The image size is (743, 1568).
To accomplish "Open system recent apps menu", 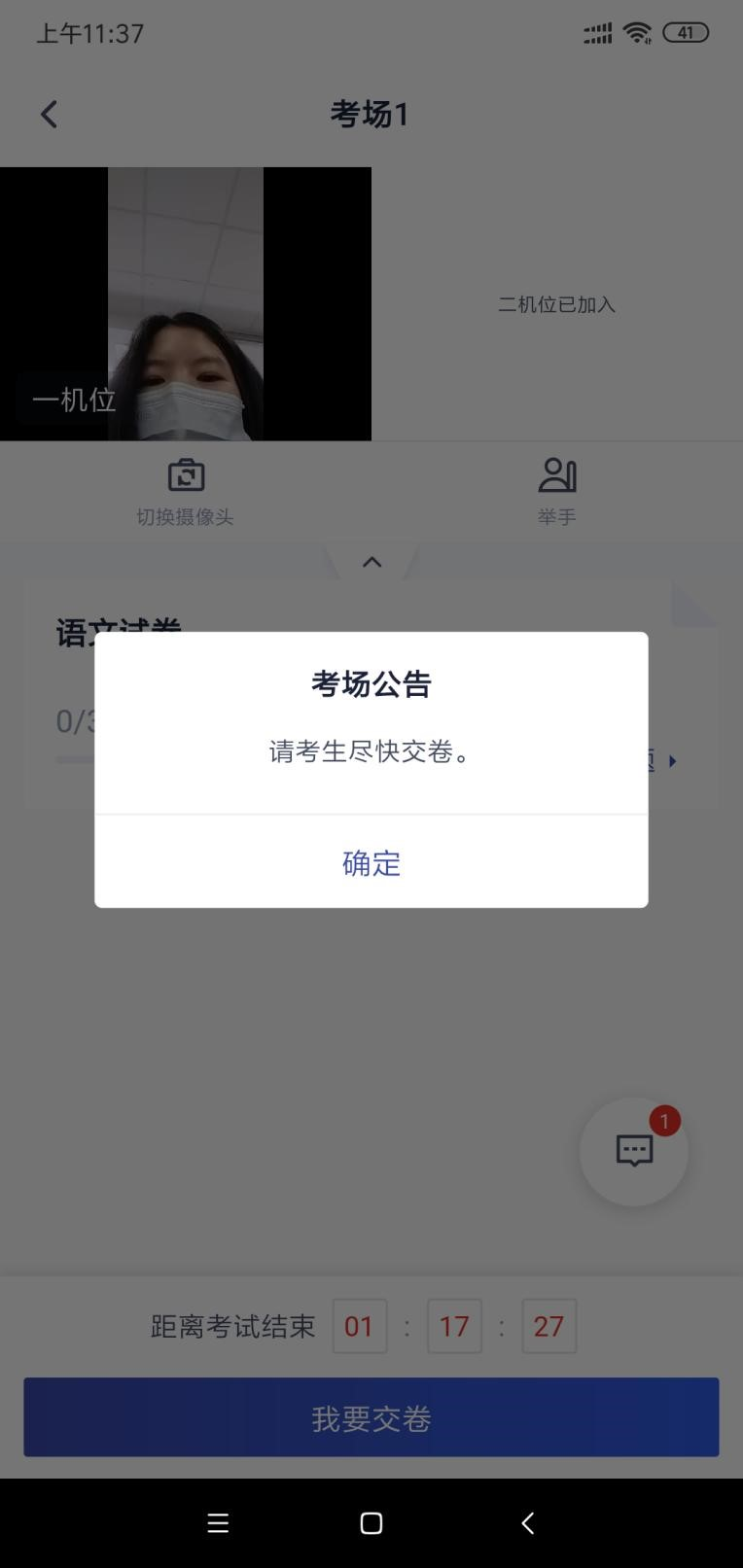I will click(218, 1522).
